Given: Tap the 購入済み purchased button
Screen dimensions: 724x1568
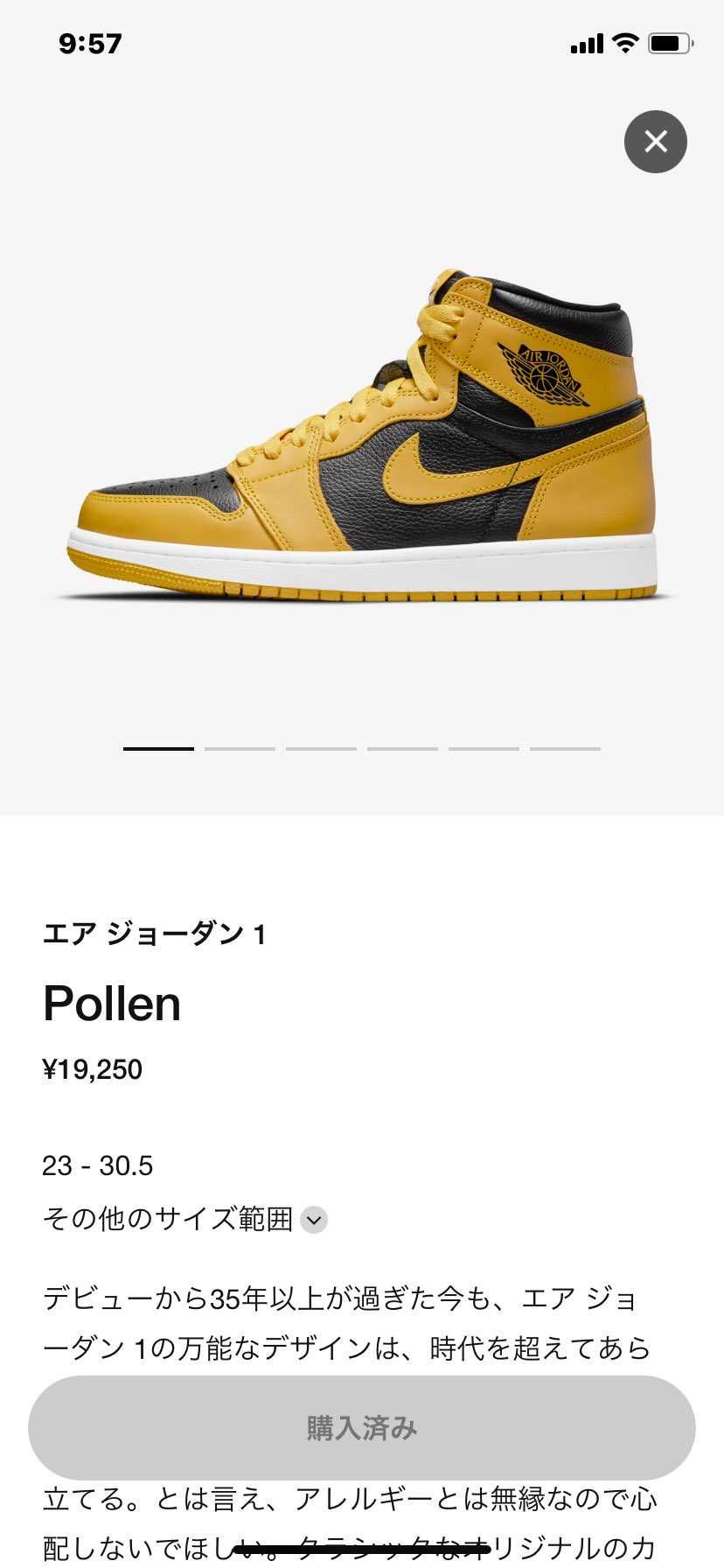Looking at the screenshot, I should (362, 1428).
